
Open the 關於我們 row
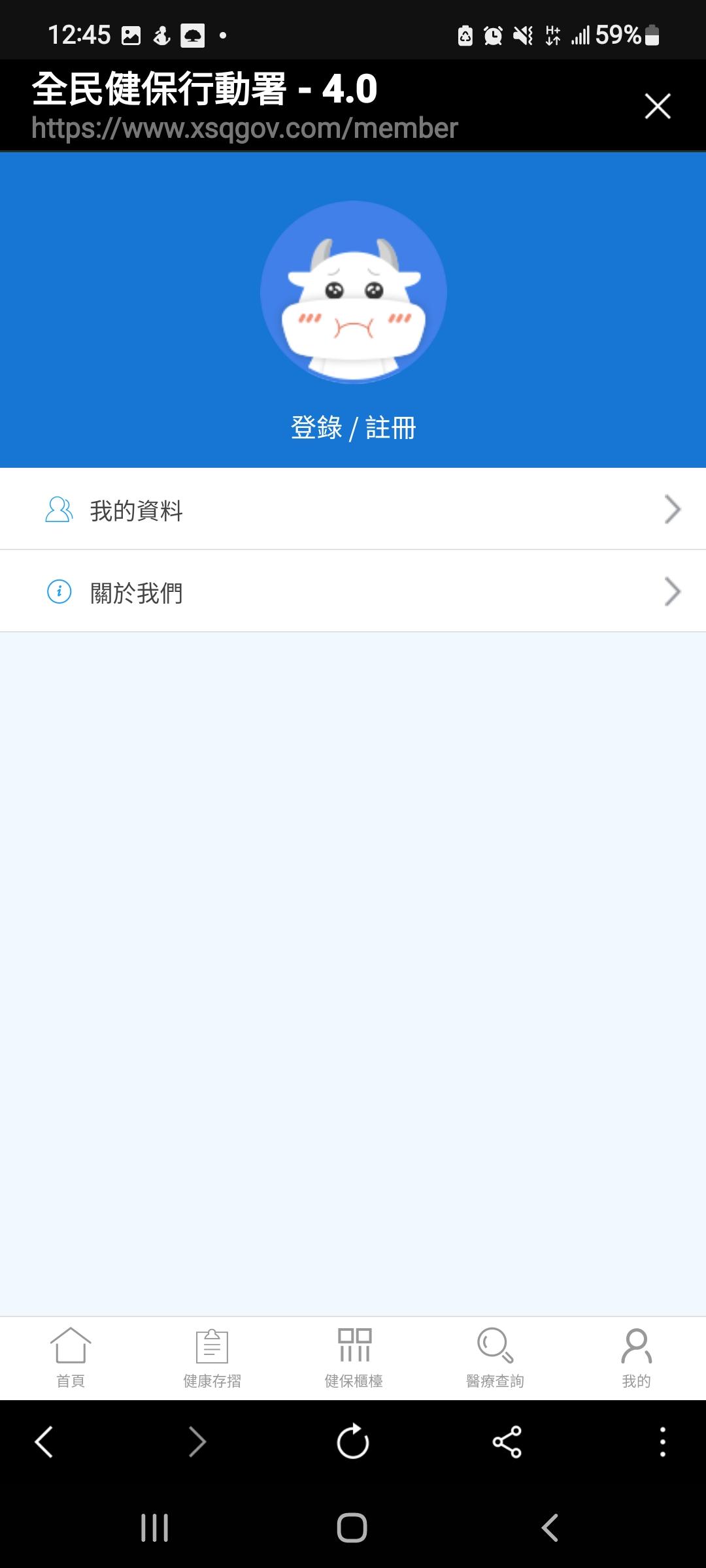353,591
